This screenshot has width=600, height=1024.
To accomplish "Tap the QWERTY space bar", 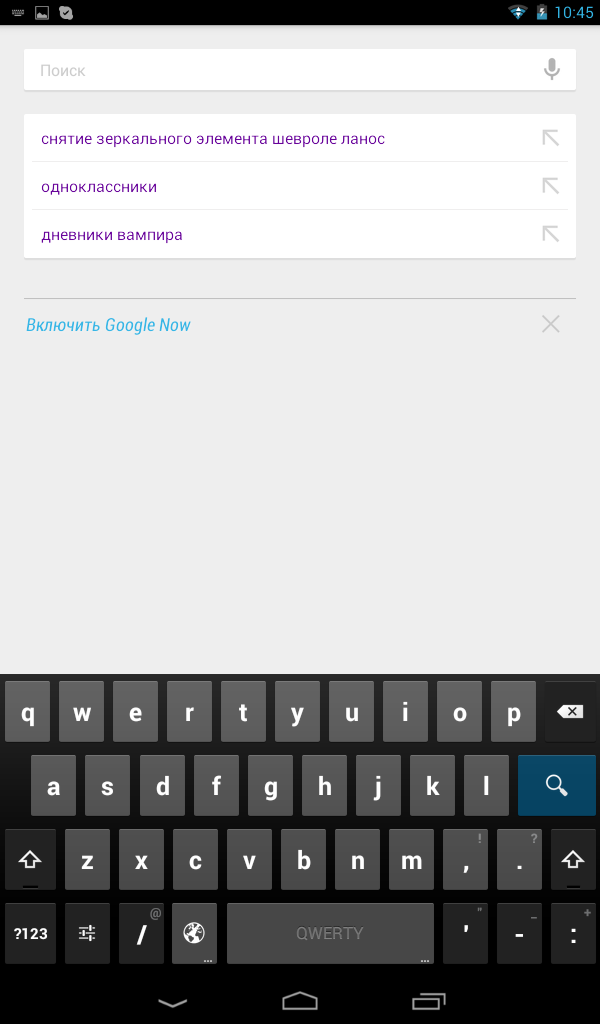I will pos(330,933).
